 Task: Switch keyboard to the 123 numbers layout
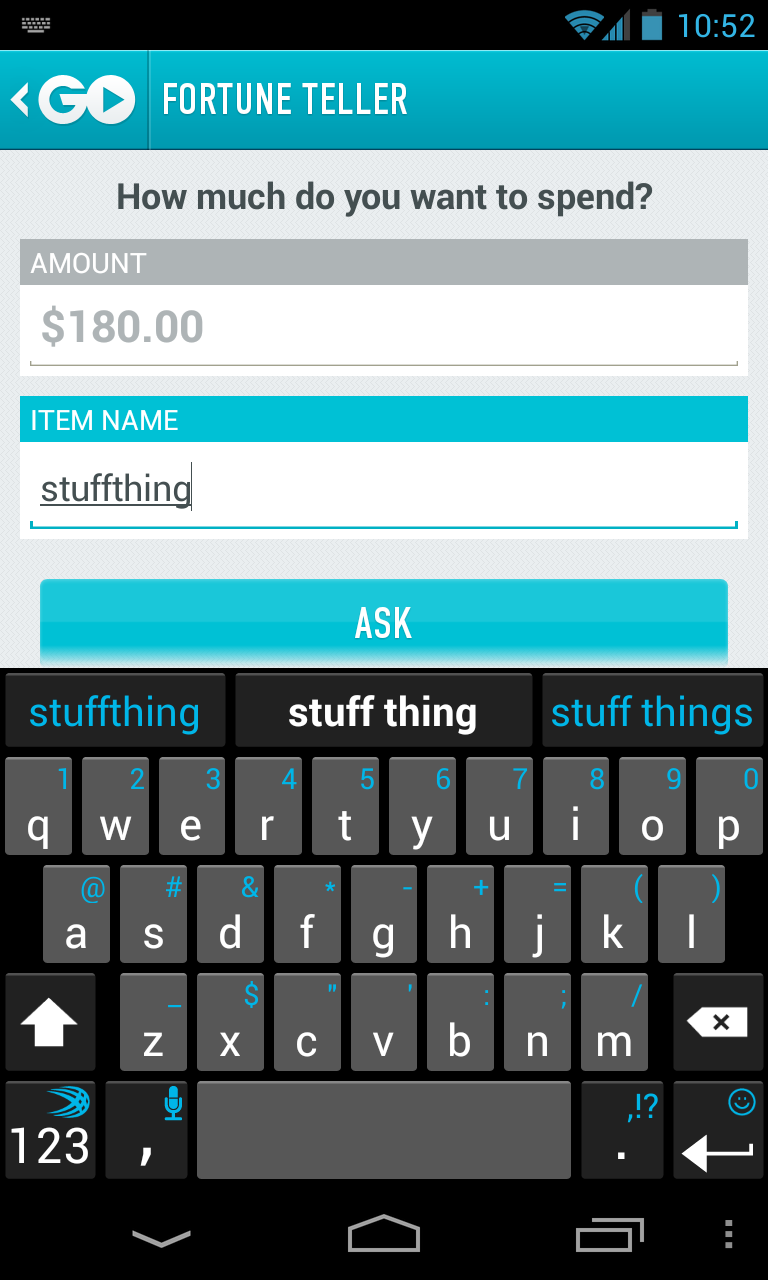pos(50,1130)
